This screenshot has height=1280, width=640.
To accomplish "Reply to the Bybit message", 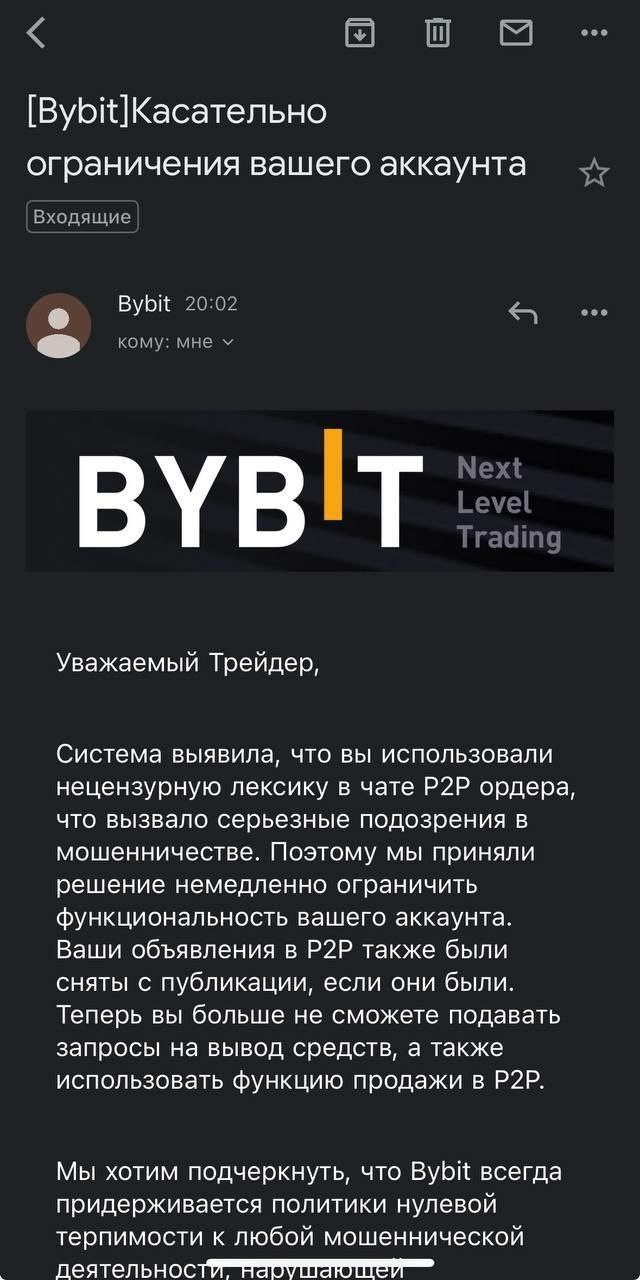I will [x=523, y=313].
